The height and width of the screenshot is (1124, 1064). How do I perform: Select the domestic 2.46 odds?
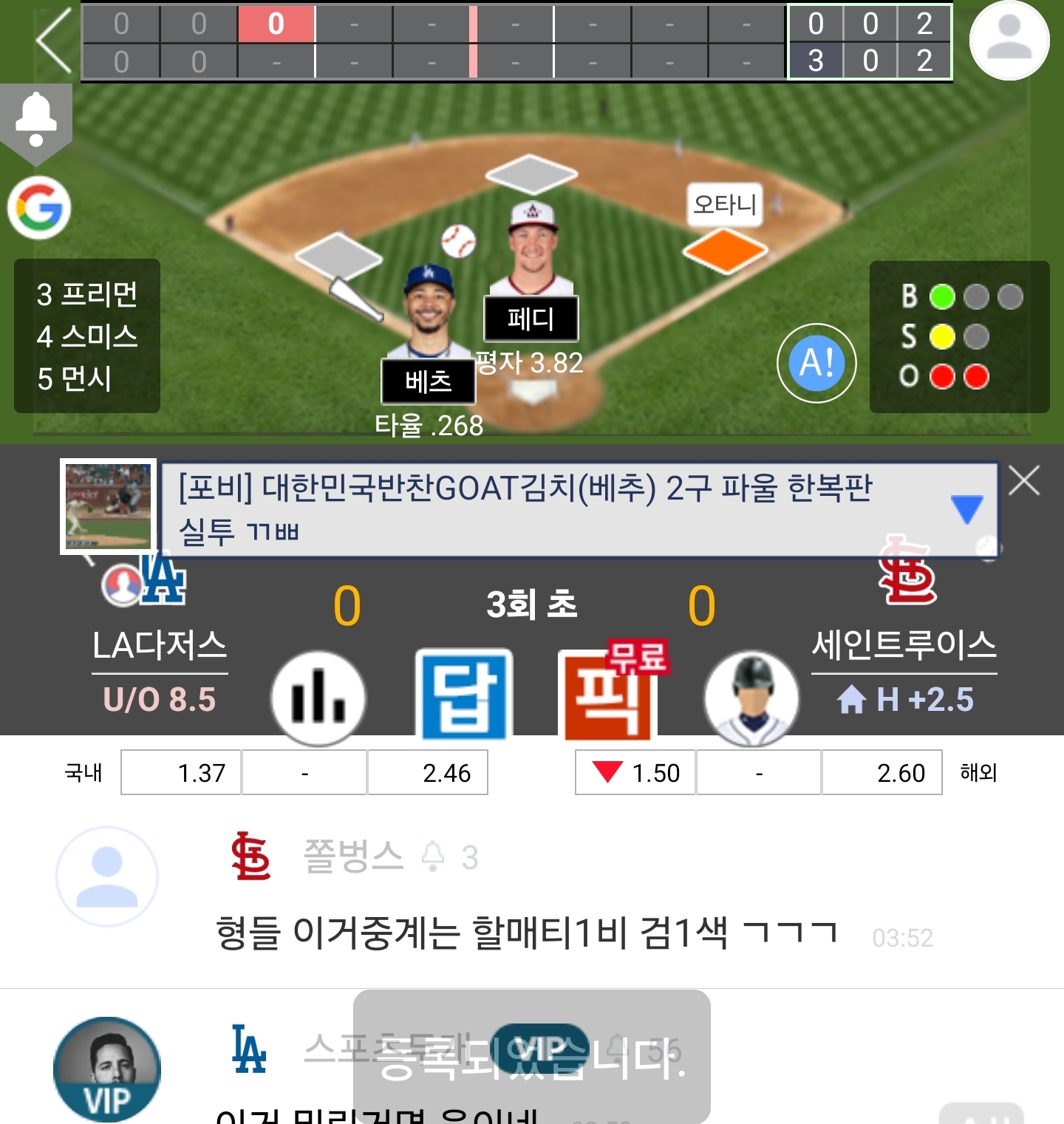pyautogui.click(x=428, y=773)
